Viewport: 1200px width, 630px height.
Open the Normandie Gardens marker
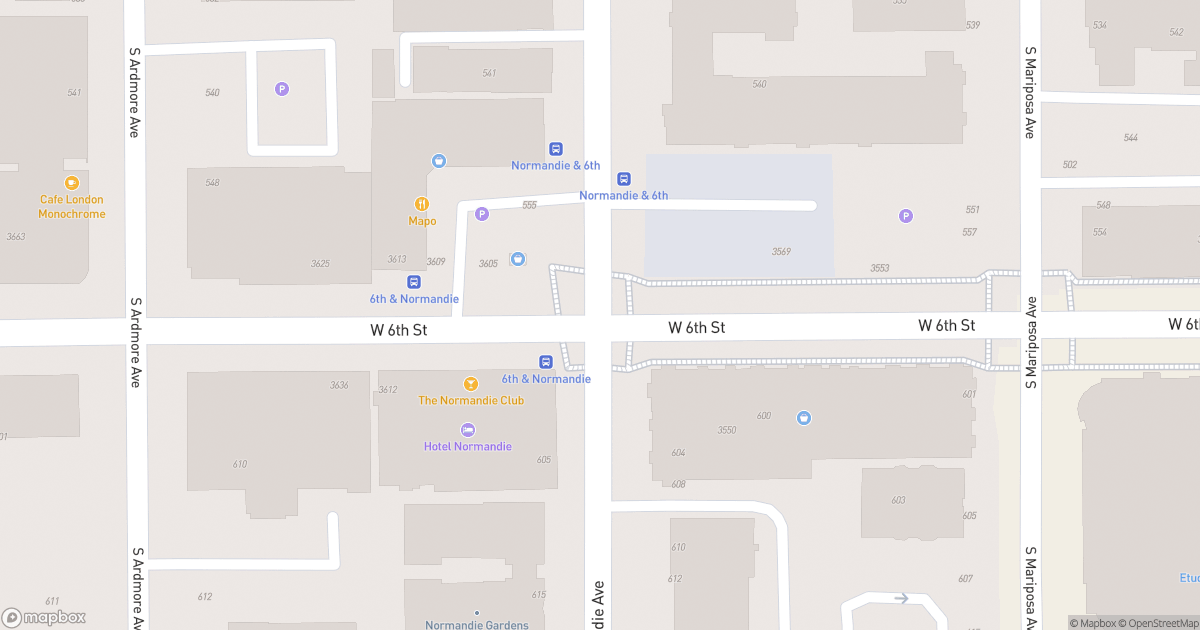(x=477, y=613)
